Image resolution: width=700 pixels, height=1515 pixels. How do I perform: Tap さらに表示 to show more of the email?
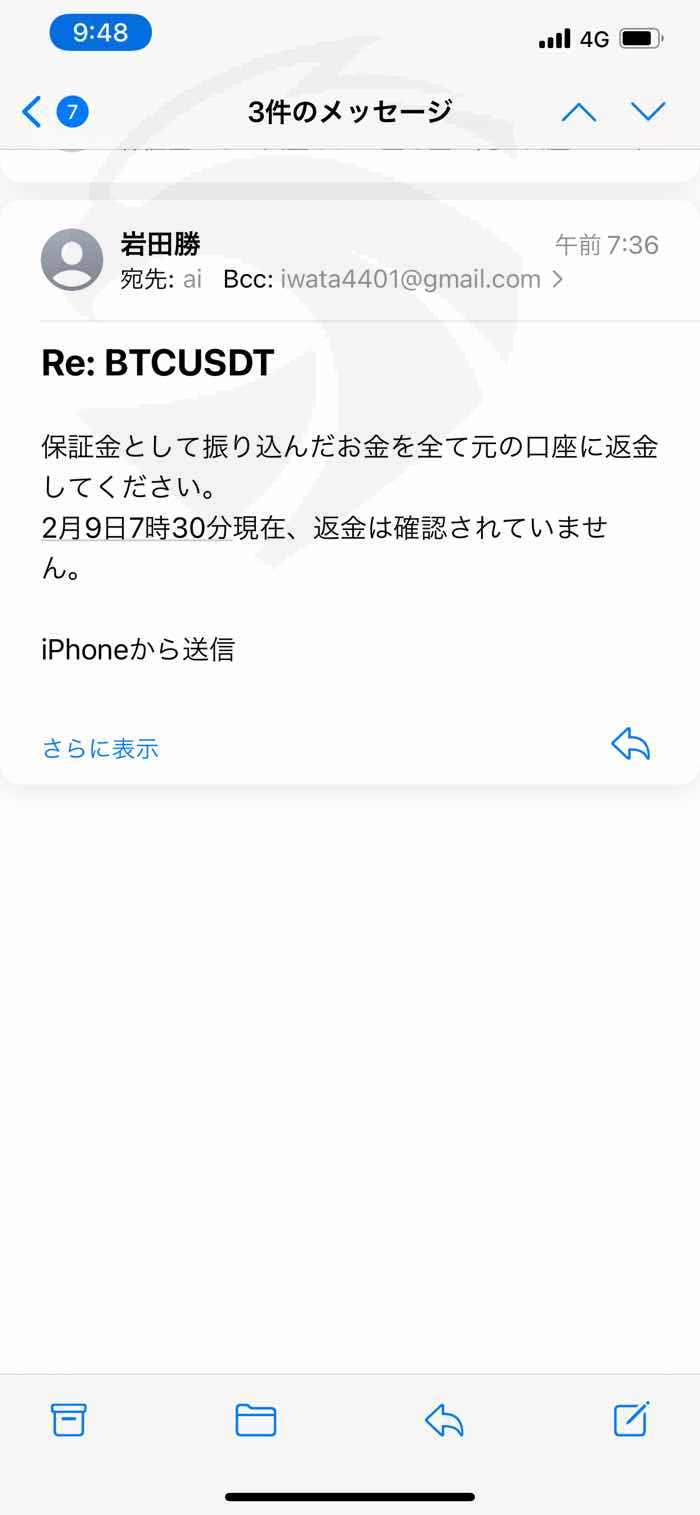point(100,748)
